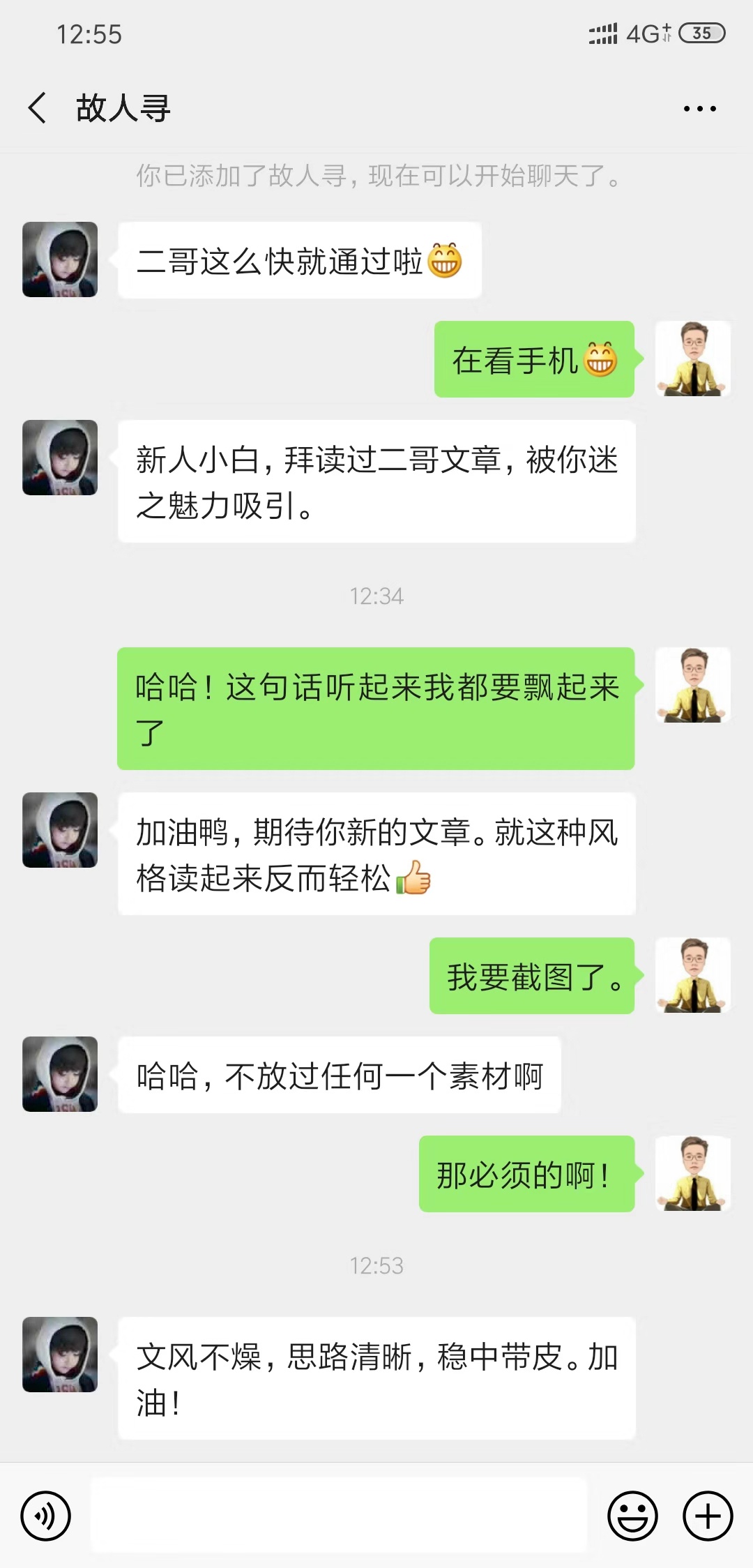753x1568 pixels.
Task: Switch to voice message input
Action: point(46,1516)
